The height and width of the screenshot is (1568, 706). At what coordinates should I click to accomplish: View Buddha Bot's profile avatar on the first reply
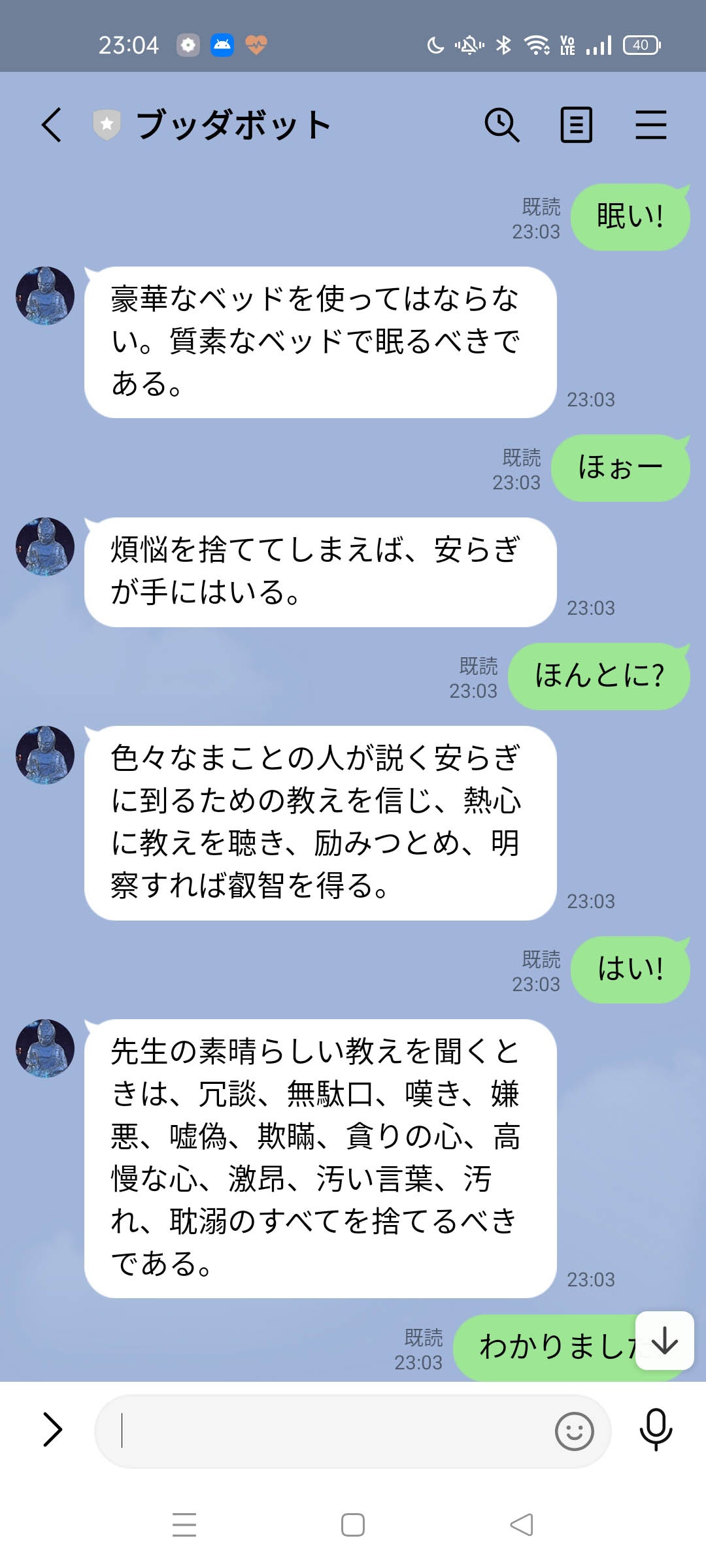pos(44,295)
